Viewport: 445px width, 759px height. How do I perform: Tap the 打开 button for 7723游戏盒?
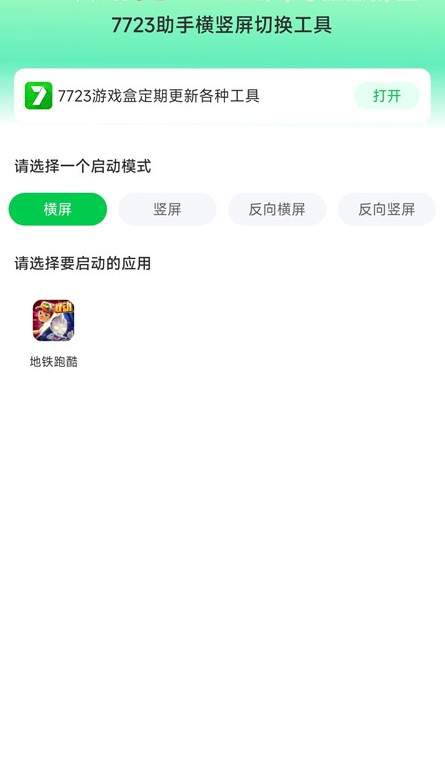coord(386,96)
